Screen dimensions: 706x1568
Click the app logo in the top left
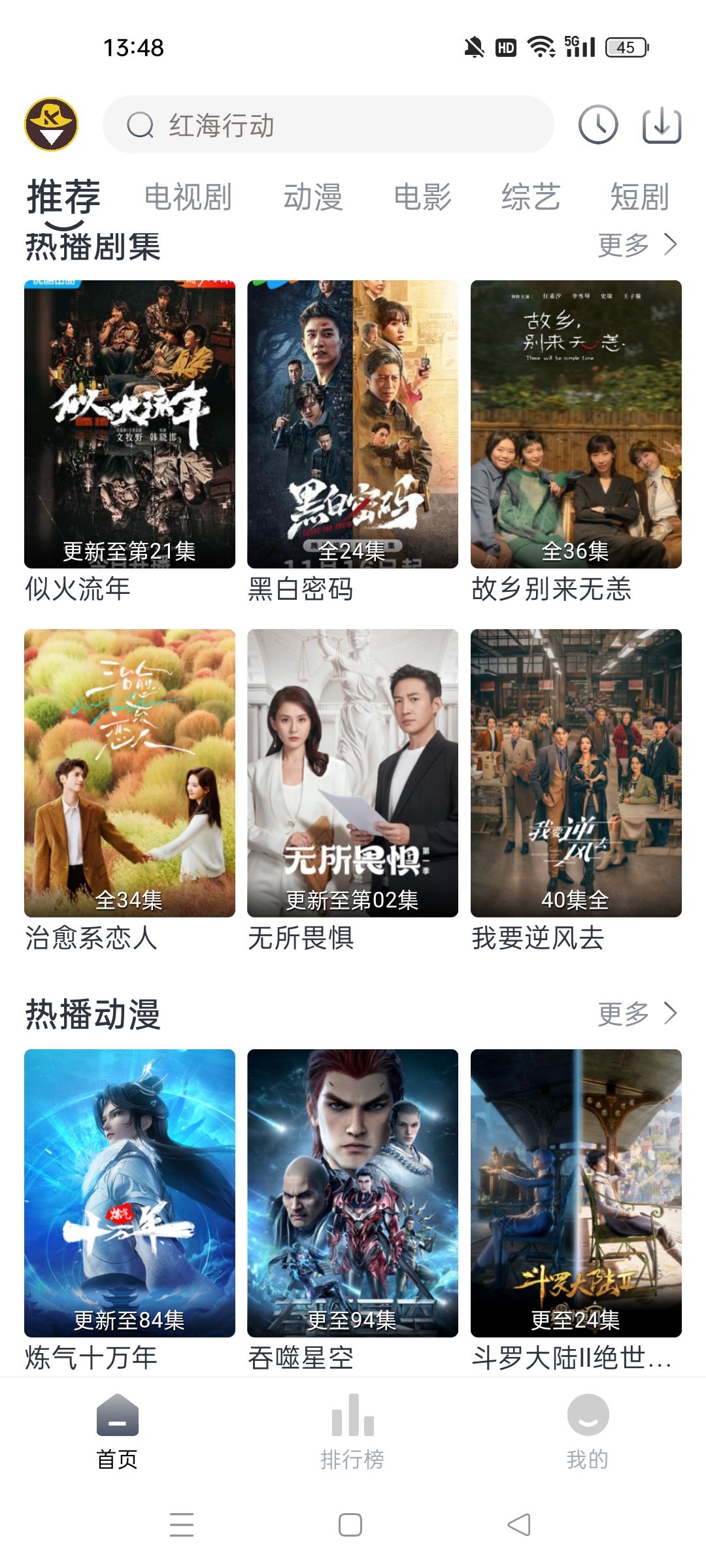(x=51, y=123)
